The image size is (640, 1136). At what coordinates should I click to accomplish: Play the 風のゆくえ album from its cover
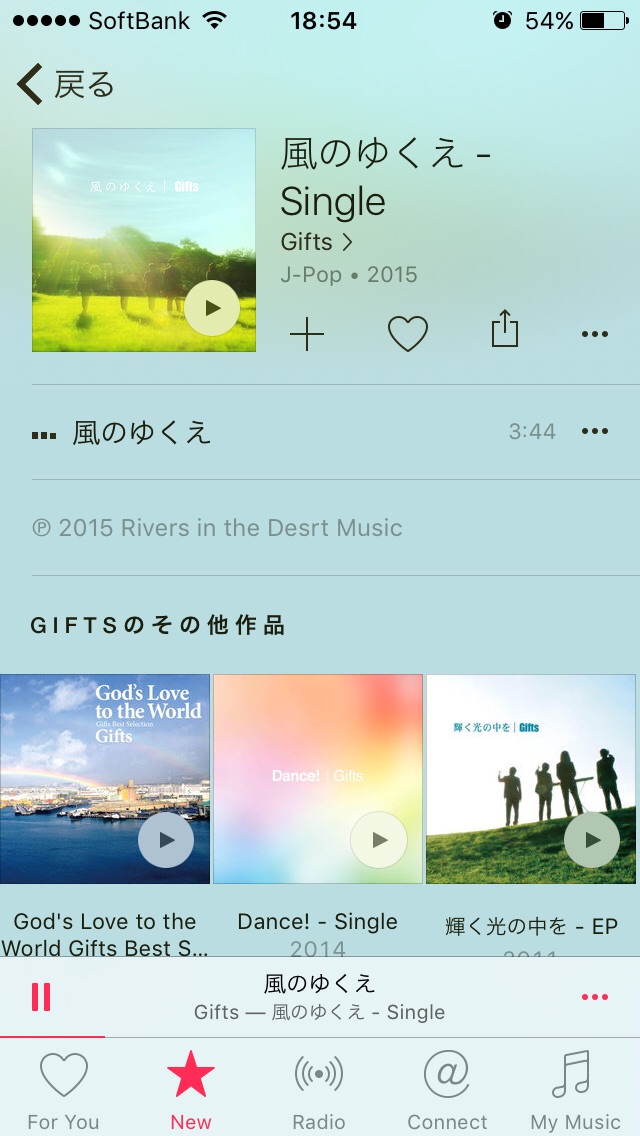click(x=212, y=308)
